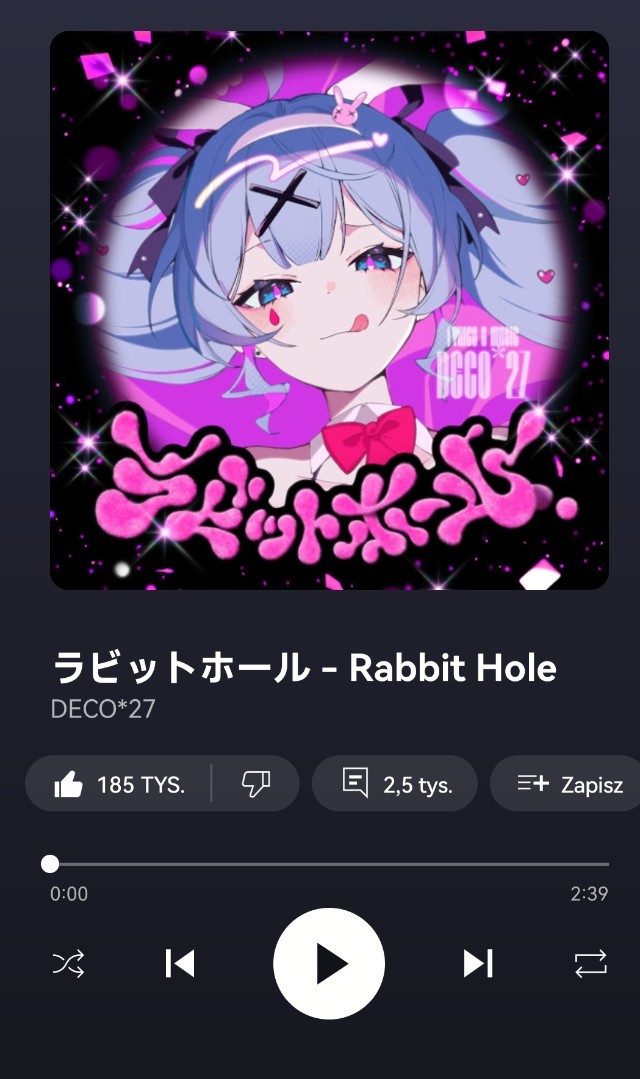The height and width of the screenshot is (1079, 640).
Task: Toggle repeat mode
Action: tap(590, 963)
